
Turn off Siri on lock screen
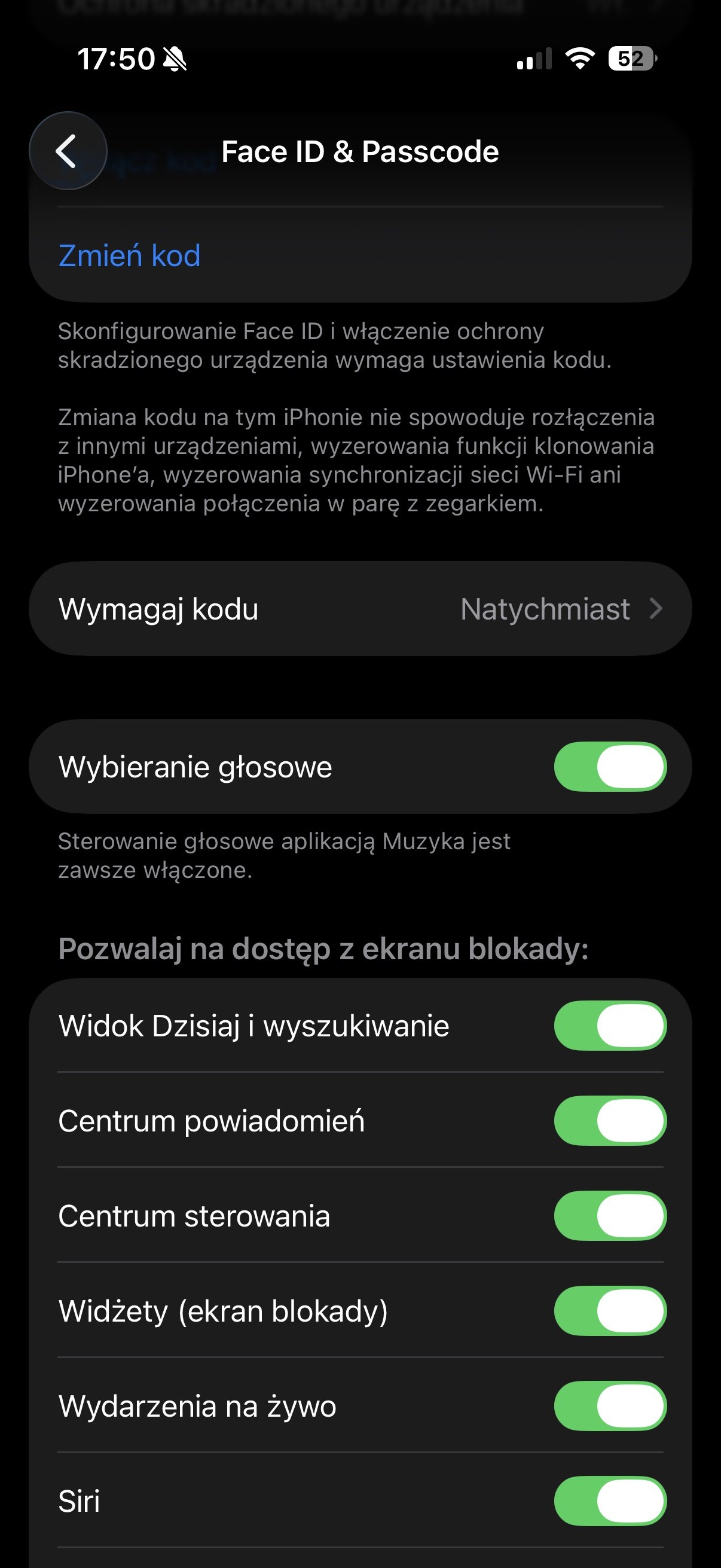click(610, 1501)
